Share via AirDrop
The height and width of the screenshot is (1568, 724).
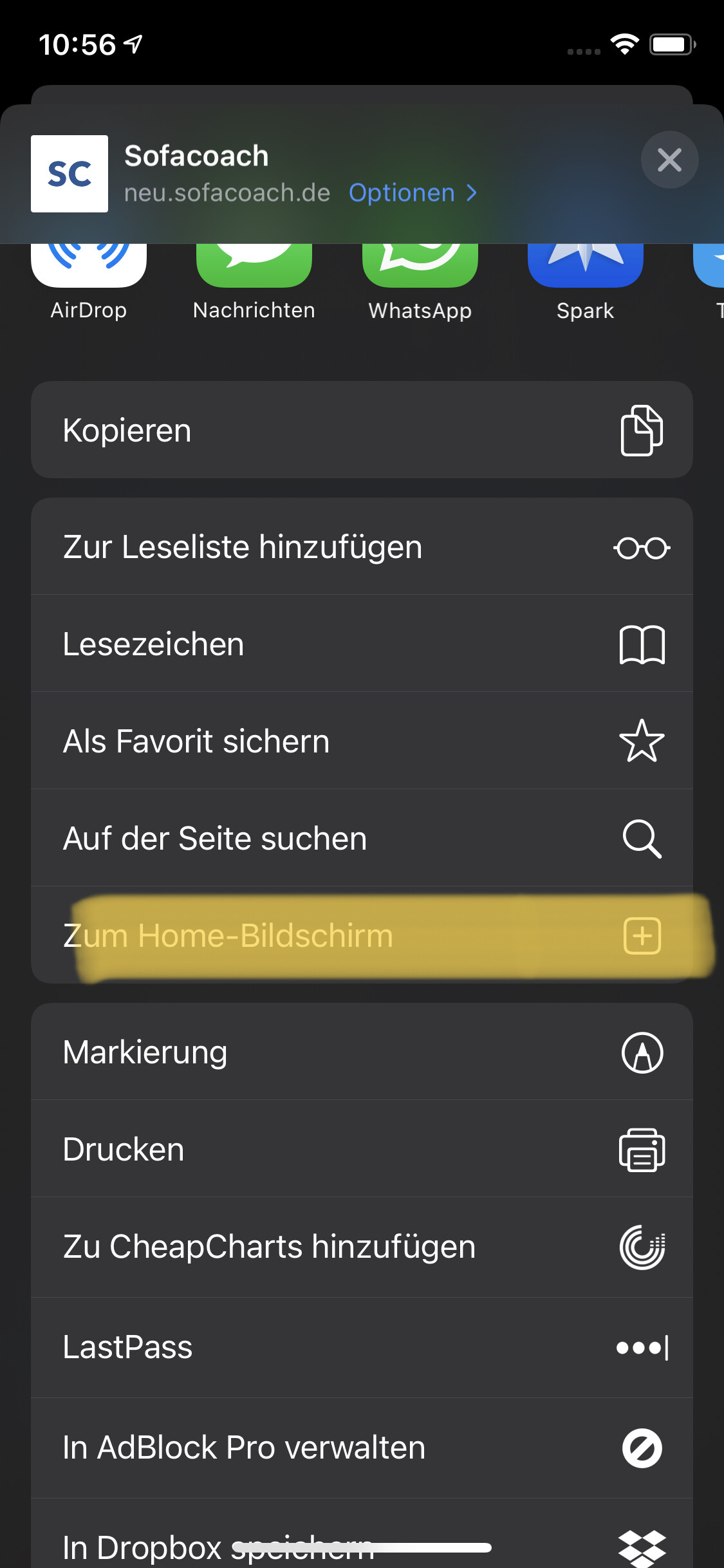click(89, 270)
